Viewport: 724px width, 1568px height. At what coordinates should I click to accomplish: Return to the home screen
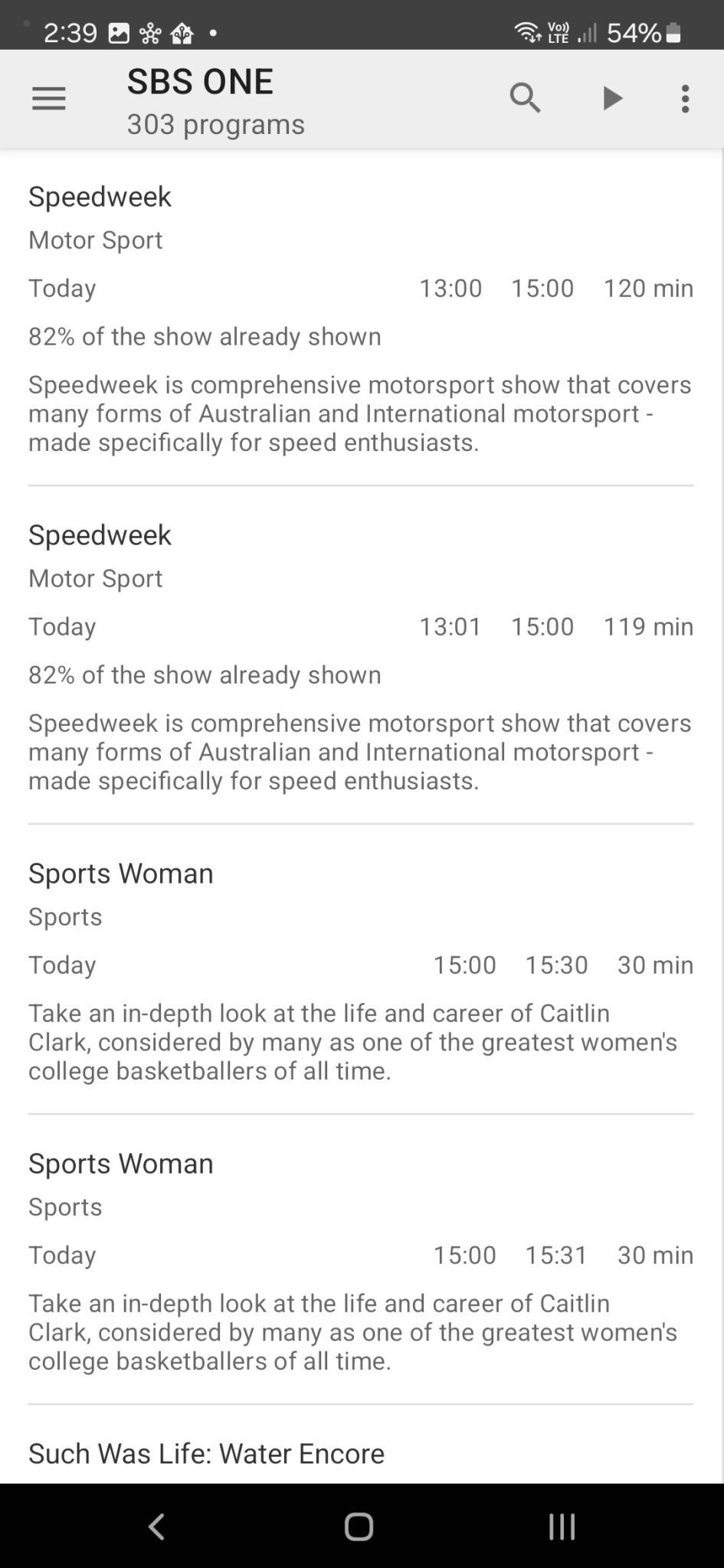[x=359, y=1527]
